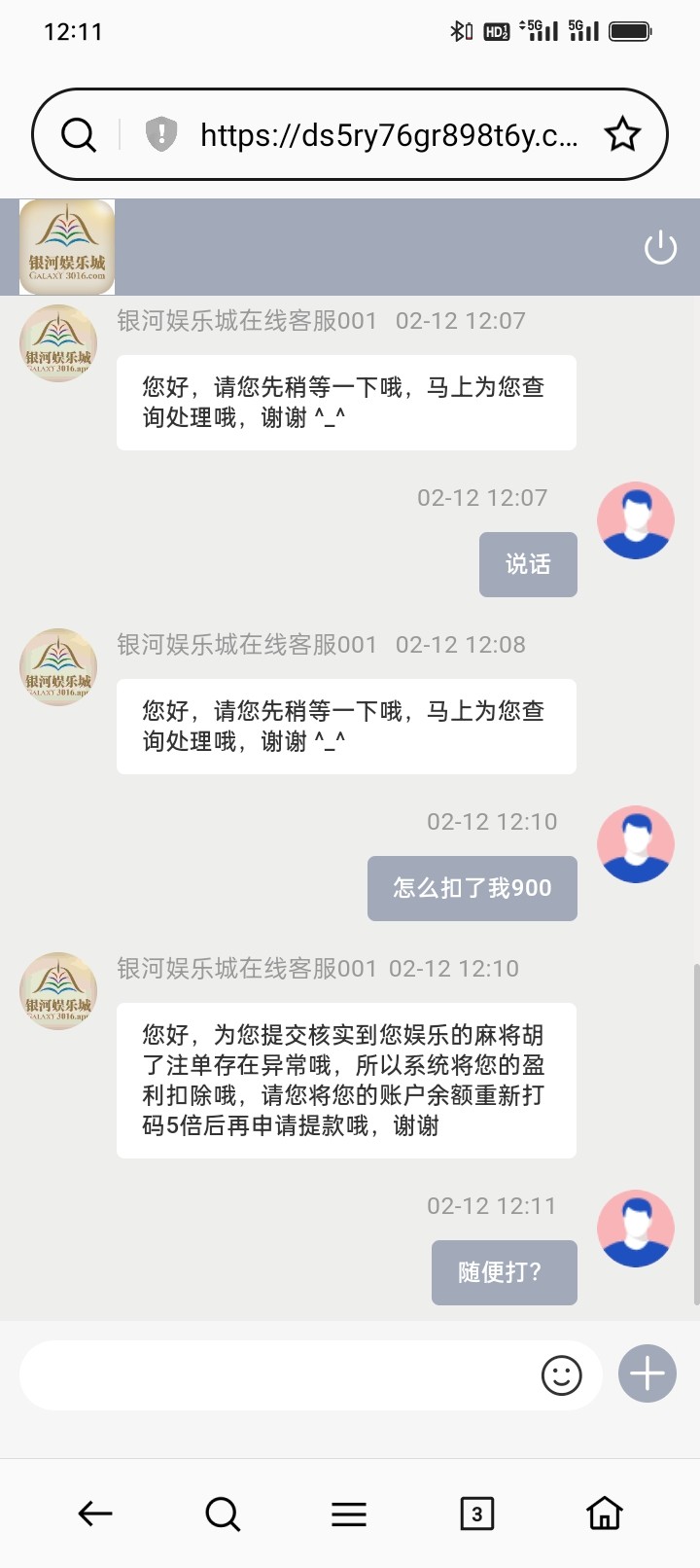Image resolution: width=700 pixels, height=1568 pixels.
Task: Focus the chat message input field
Action: [277, 1375]
